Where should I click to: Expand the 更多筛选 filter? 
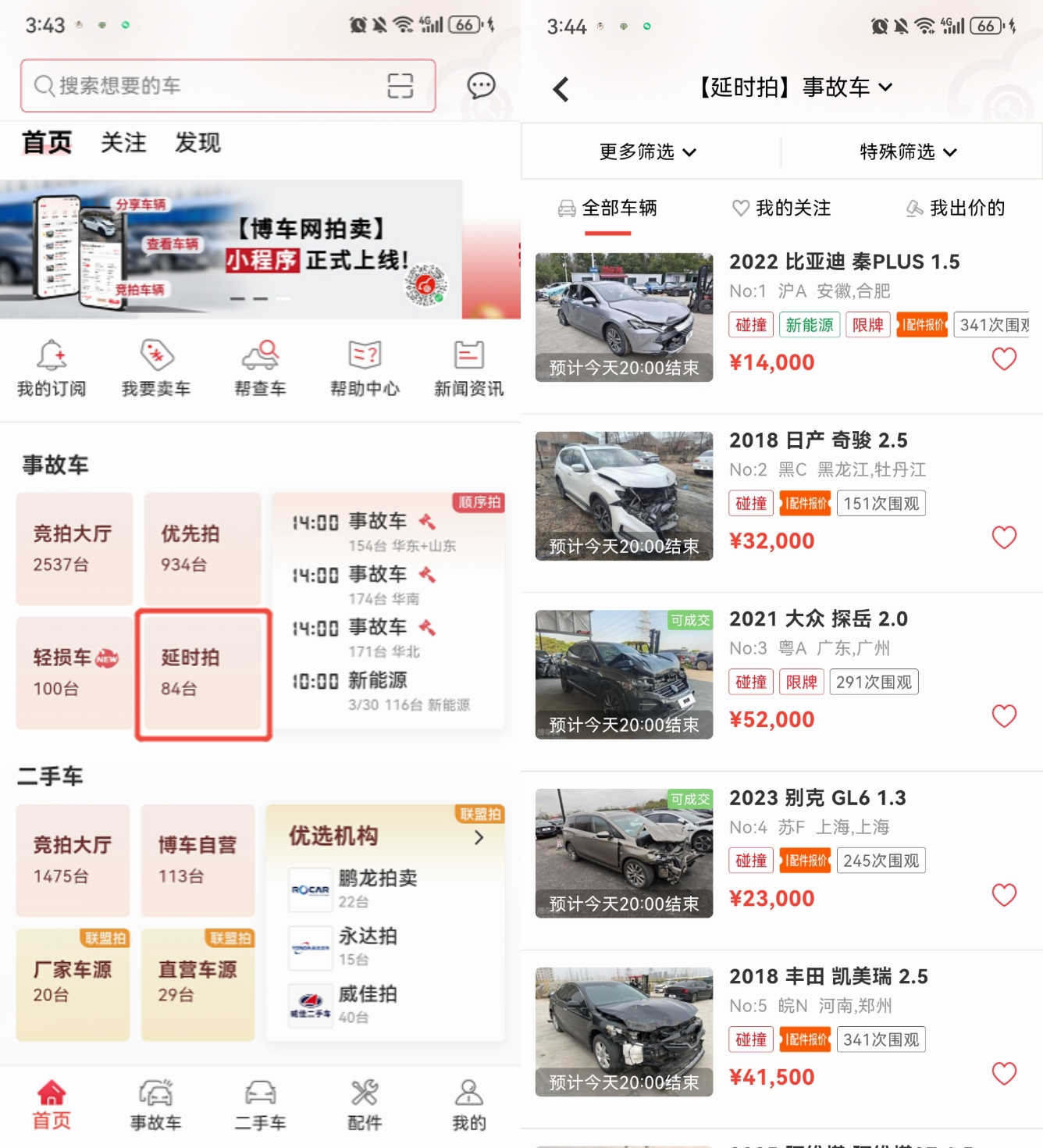point(648,152)
